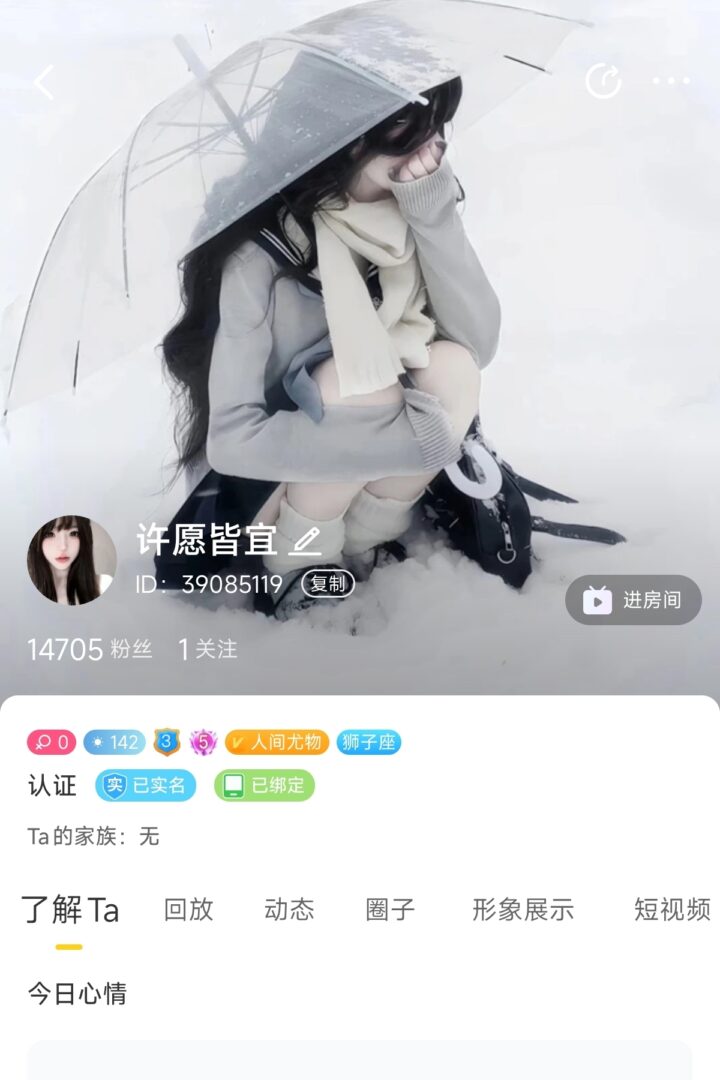This screenshot has width=720, height=1080.
Task: Tap the 已实名 verification badge
Action: click(146, 785)
